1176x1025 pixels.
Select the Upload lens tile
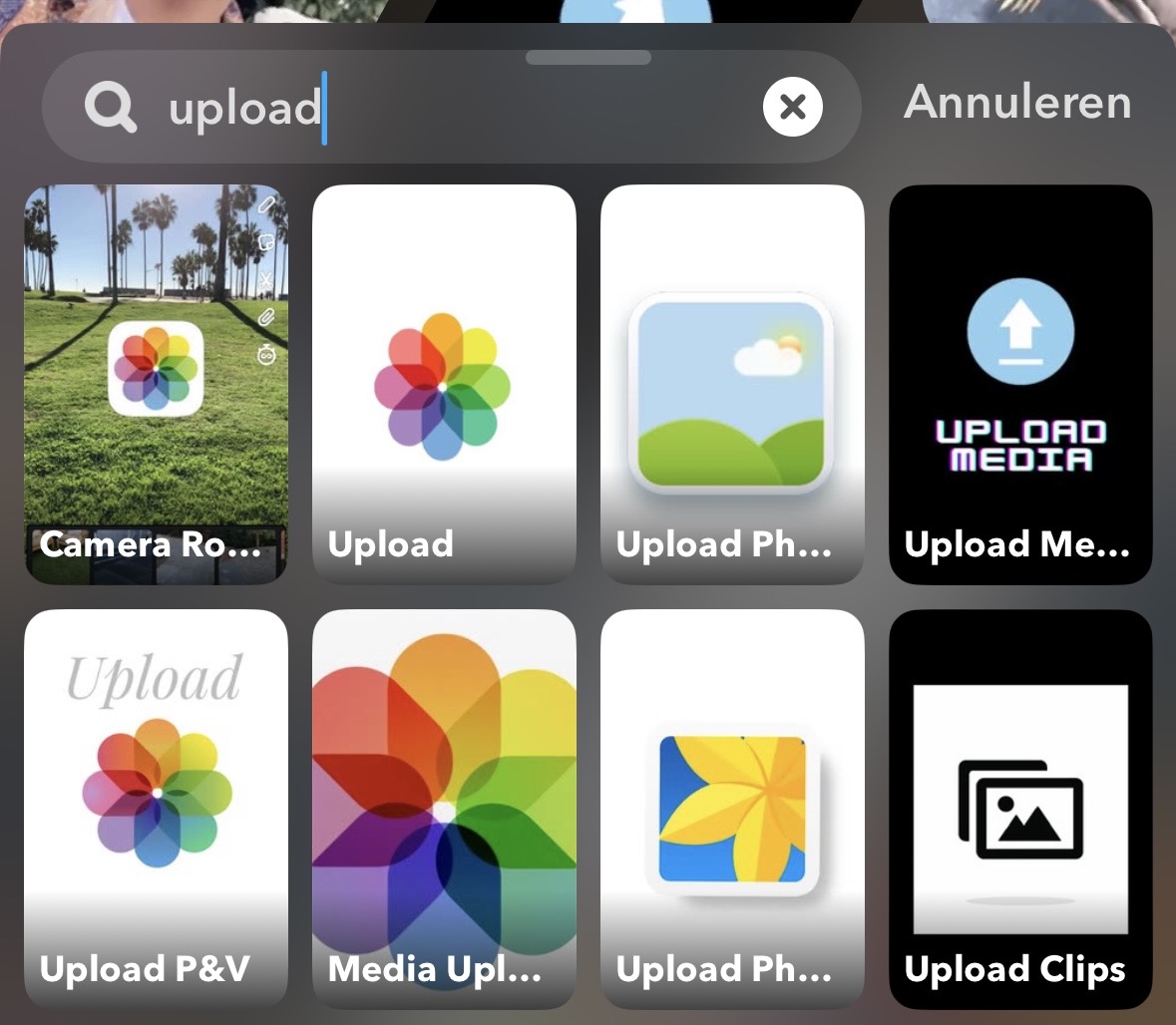coord(444,384)
